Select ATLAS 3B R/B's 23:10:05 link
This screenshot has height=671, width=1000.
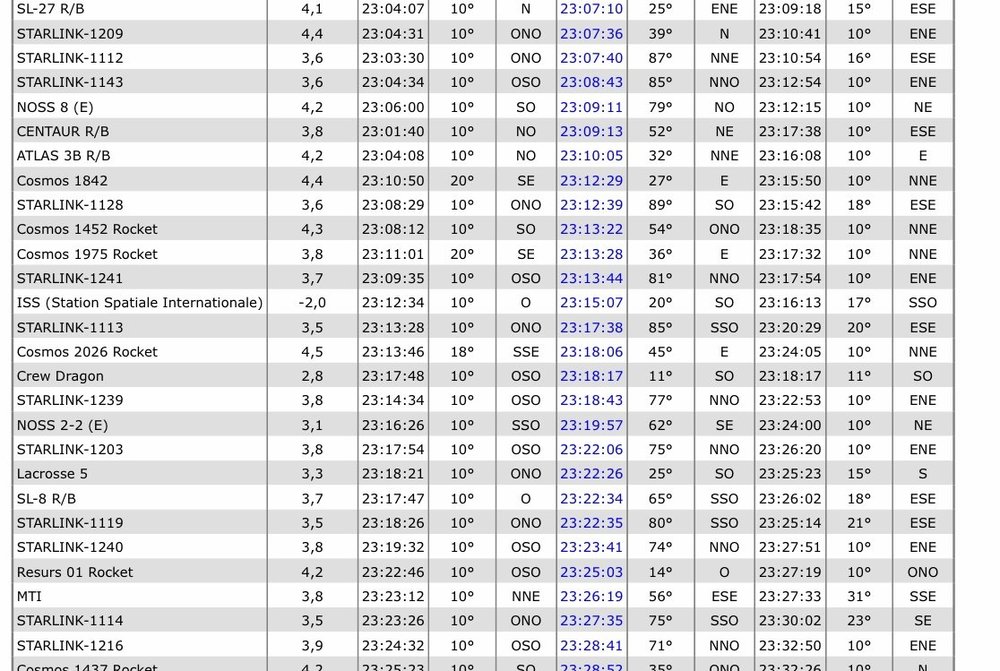591,156
